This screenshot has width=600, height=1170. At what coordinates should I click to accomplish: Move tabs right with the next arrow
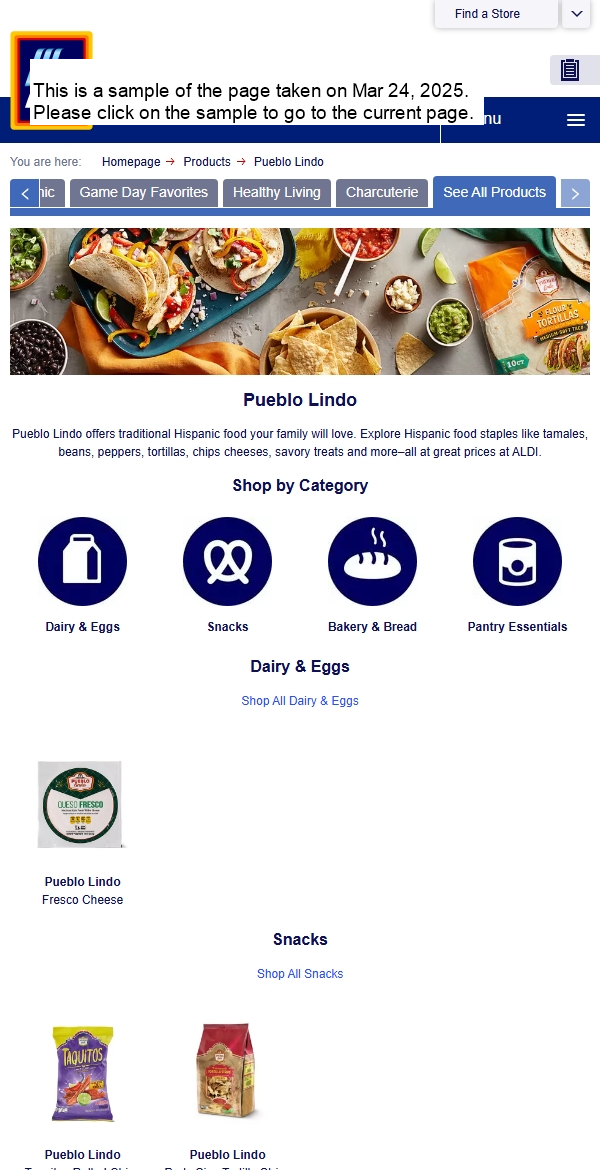tap(575, 194)
